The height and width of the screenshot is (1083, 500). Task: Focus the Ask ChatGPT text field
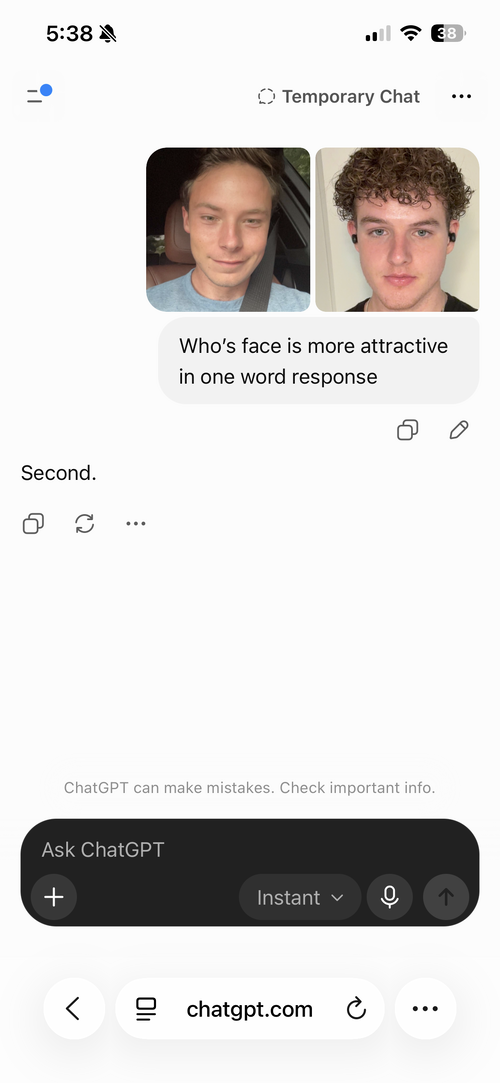(x=249, y=850)
